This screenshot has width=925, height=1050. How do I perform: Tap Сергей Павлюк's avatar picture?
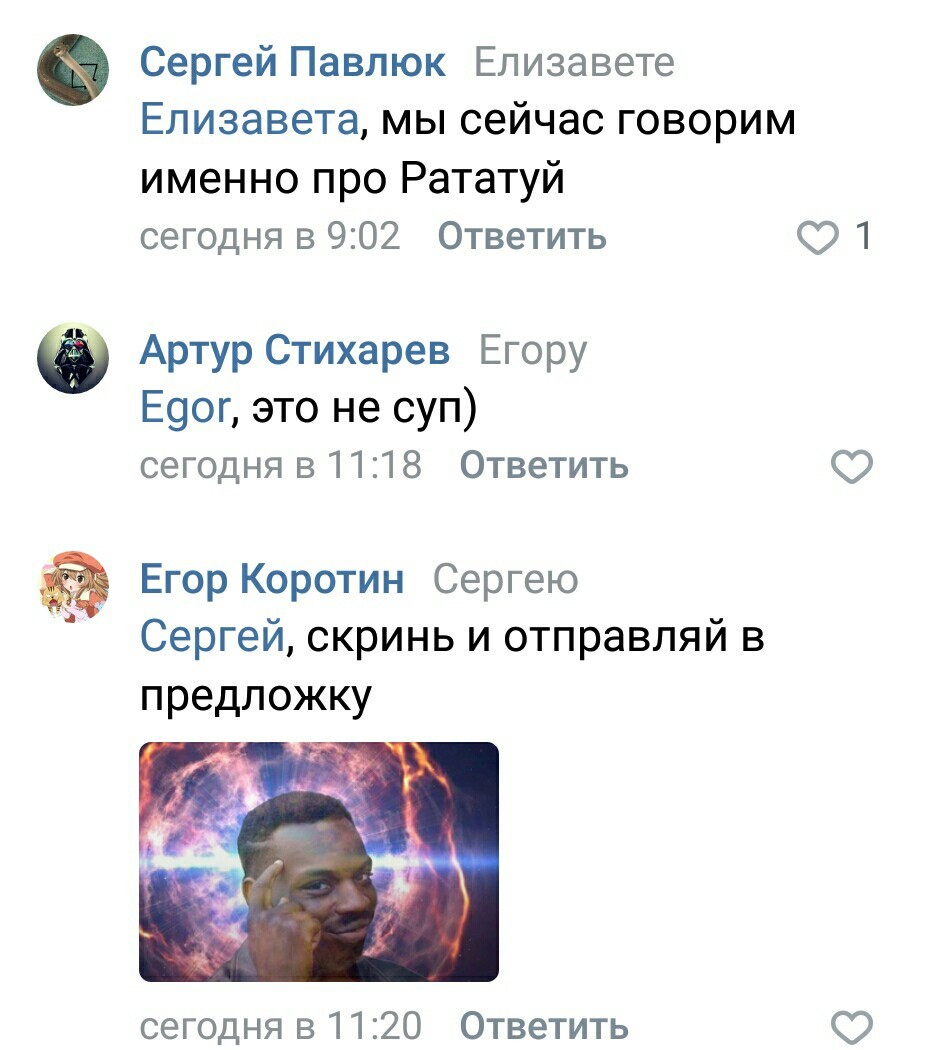click(x=72, y=69)
